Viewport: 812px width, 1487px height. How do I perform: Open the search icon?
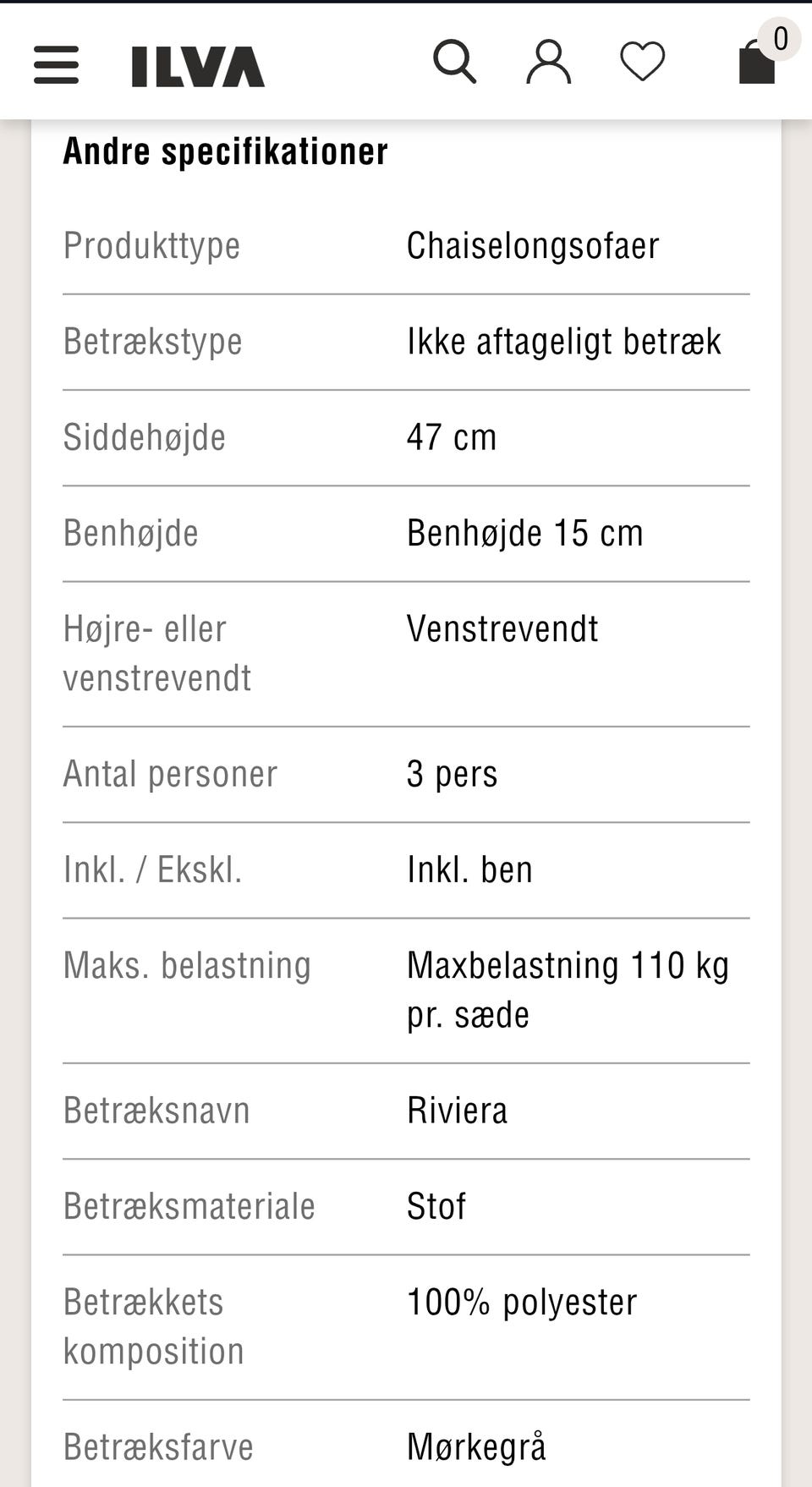pos(455,60)
